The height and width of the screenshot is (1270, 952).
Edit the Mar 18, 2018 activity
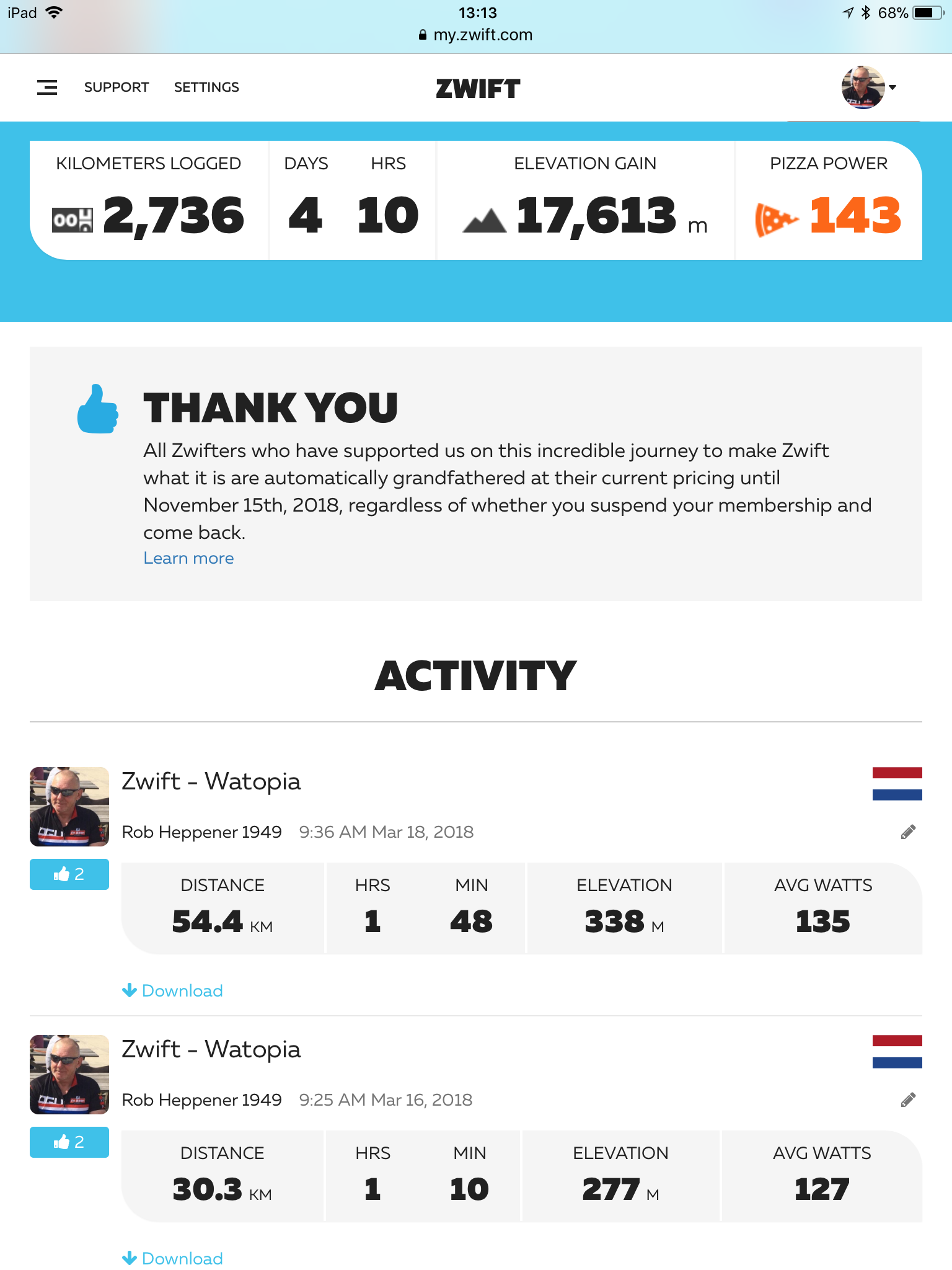[x=908, y=832]
